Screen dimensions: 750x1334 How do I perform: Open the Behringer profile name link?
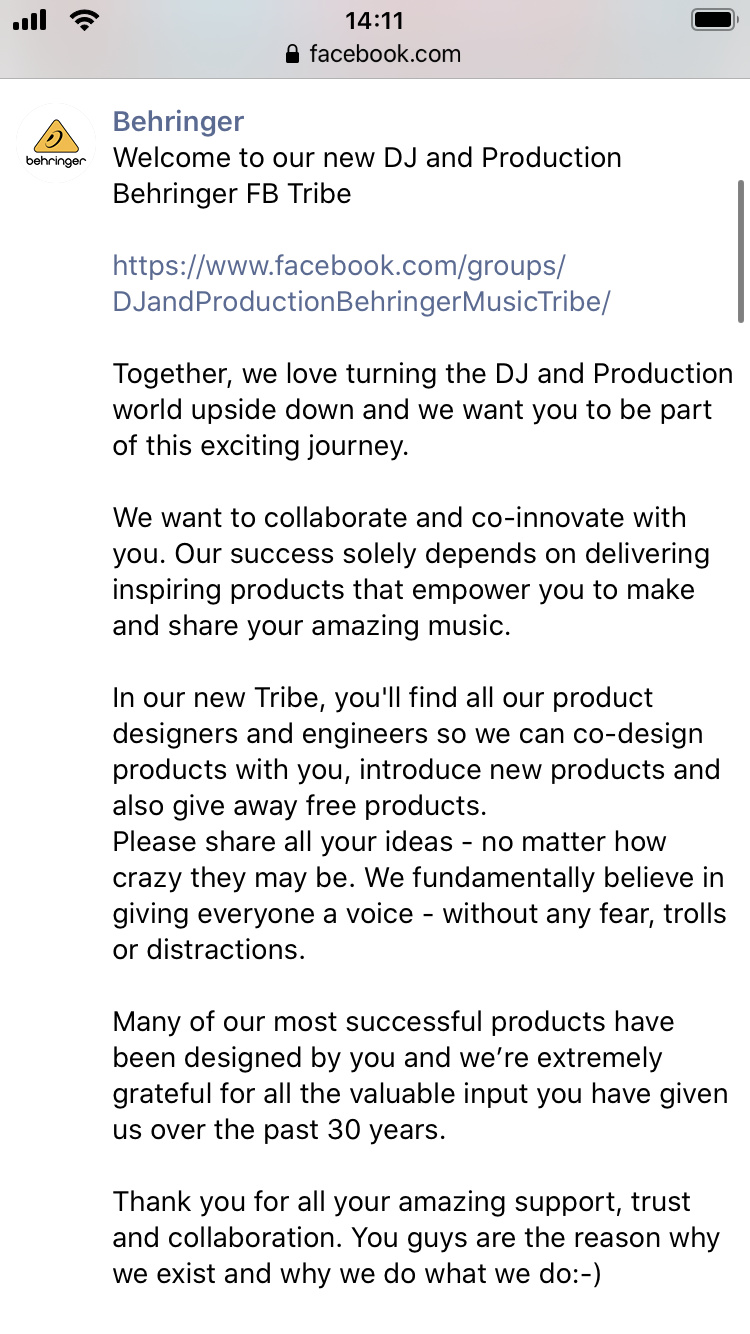point(178,122)
